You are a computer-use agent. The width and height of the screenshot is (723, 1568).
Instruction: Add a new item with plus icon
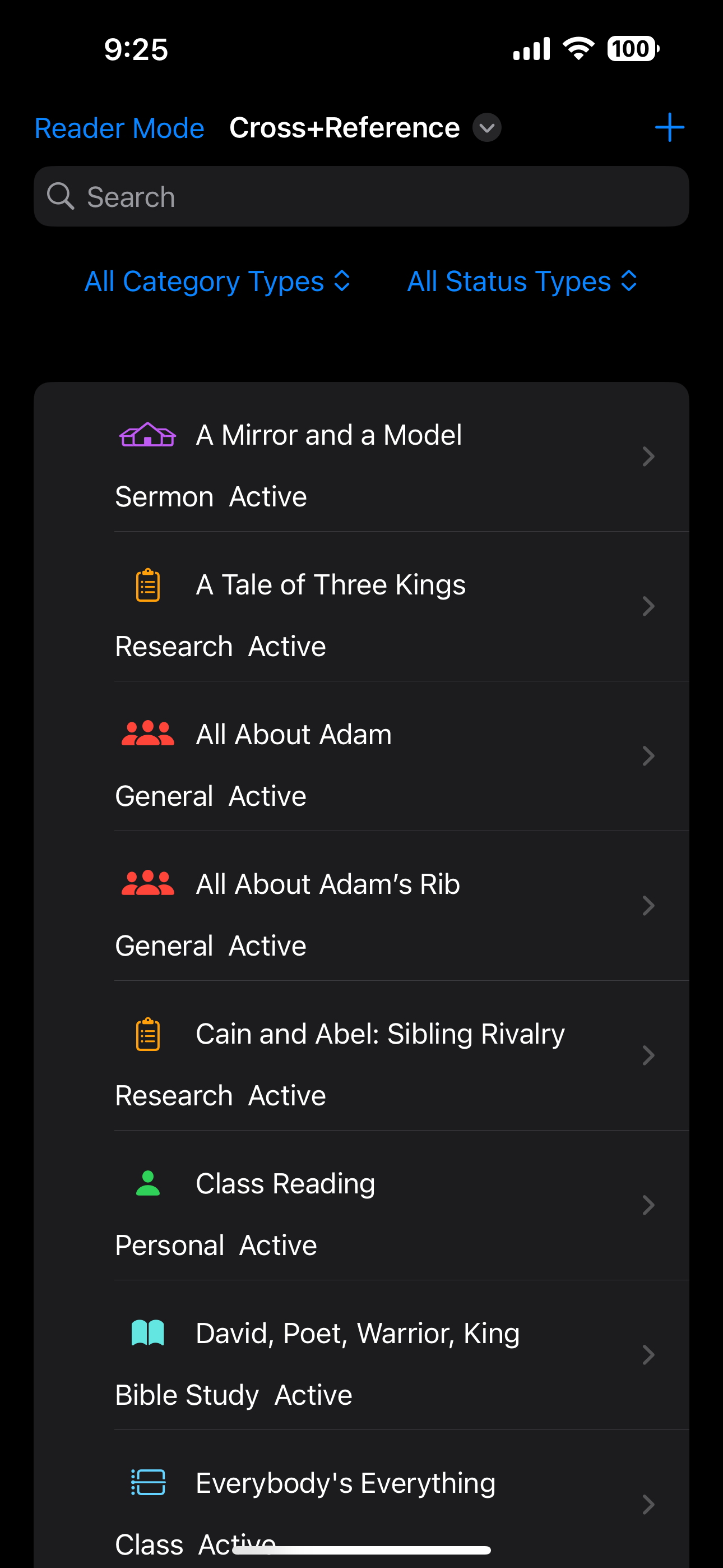coord(669,128)
